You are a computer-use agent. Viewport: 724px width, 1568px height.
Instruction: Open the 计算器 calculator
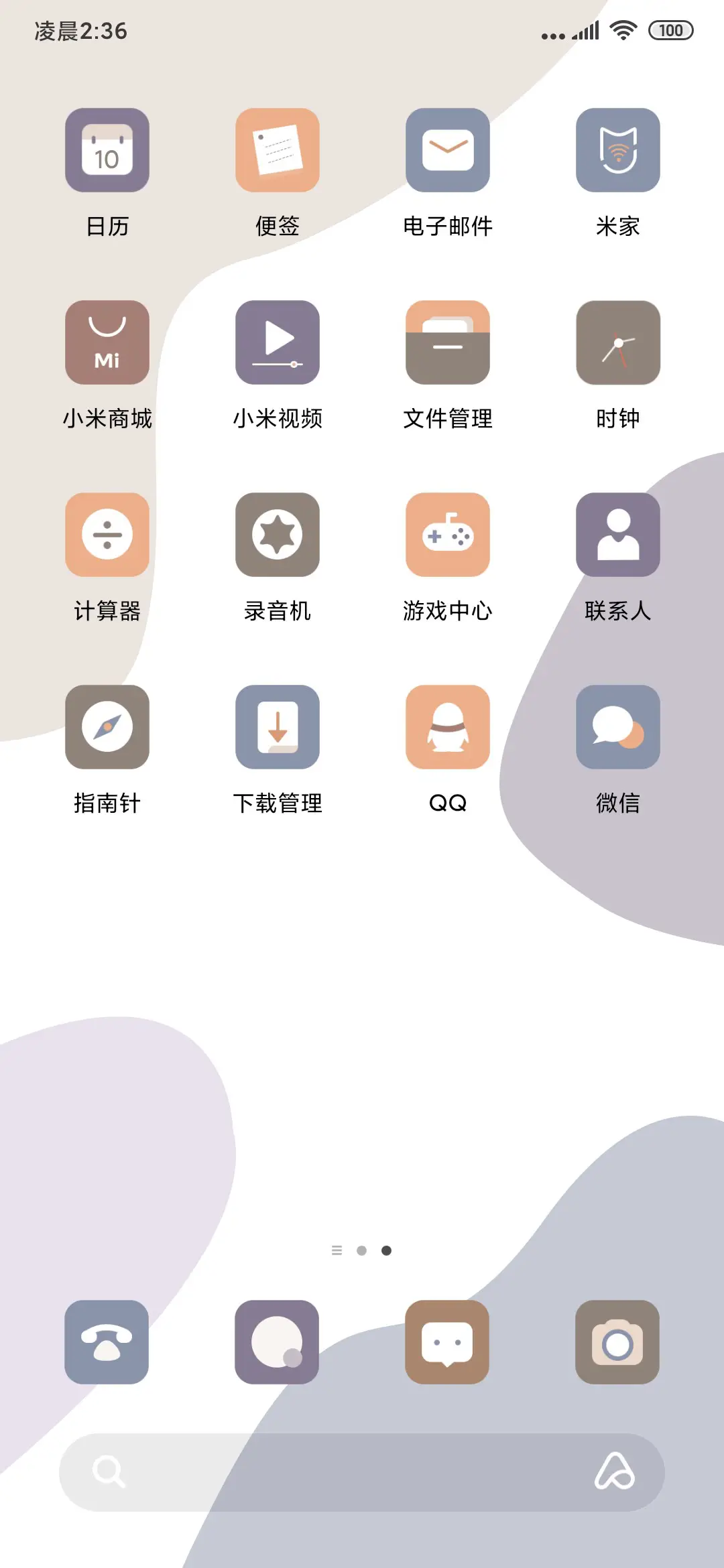point(107,534)
